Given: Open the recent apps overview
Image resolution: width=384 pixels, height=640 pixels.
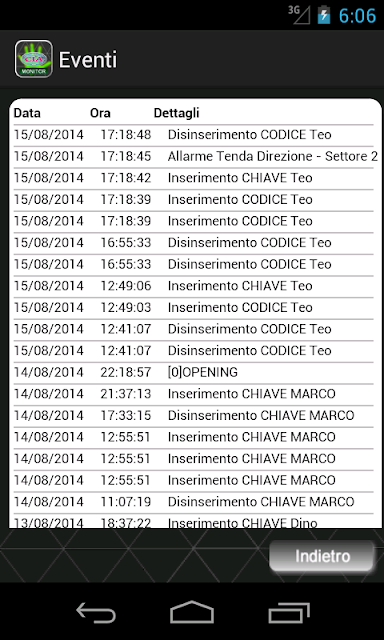Looking at the screenshot, I should (x=289, y=613).
